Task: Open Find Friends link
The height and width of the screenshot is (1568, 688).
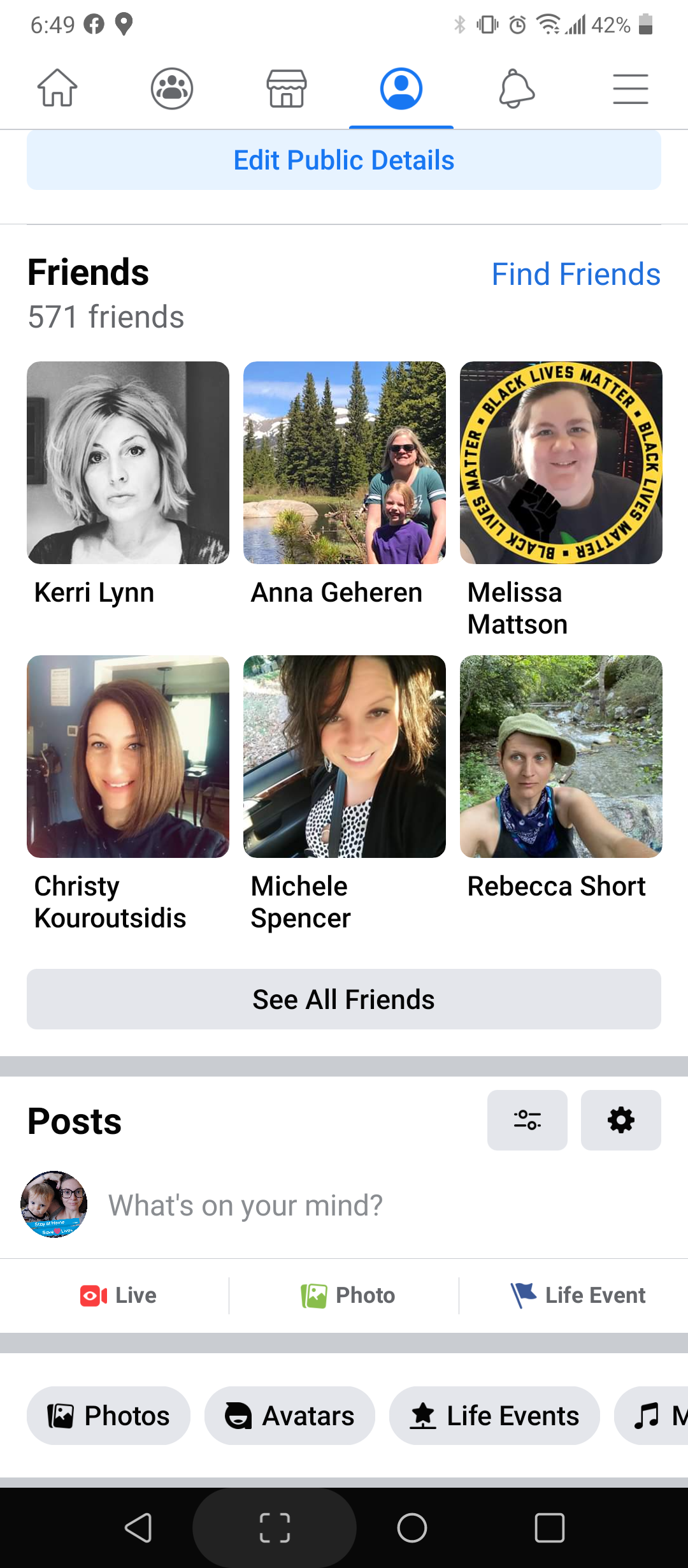Action: (576, 275)
